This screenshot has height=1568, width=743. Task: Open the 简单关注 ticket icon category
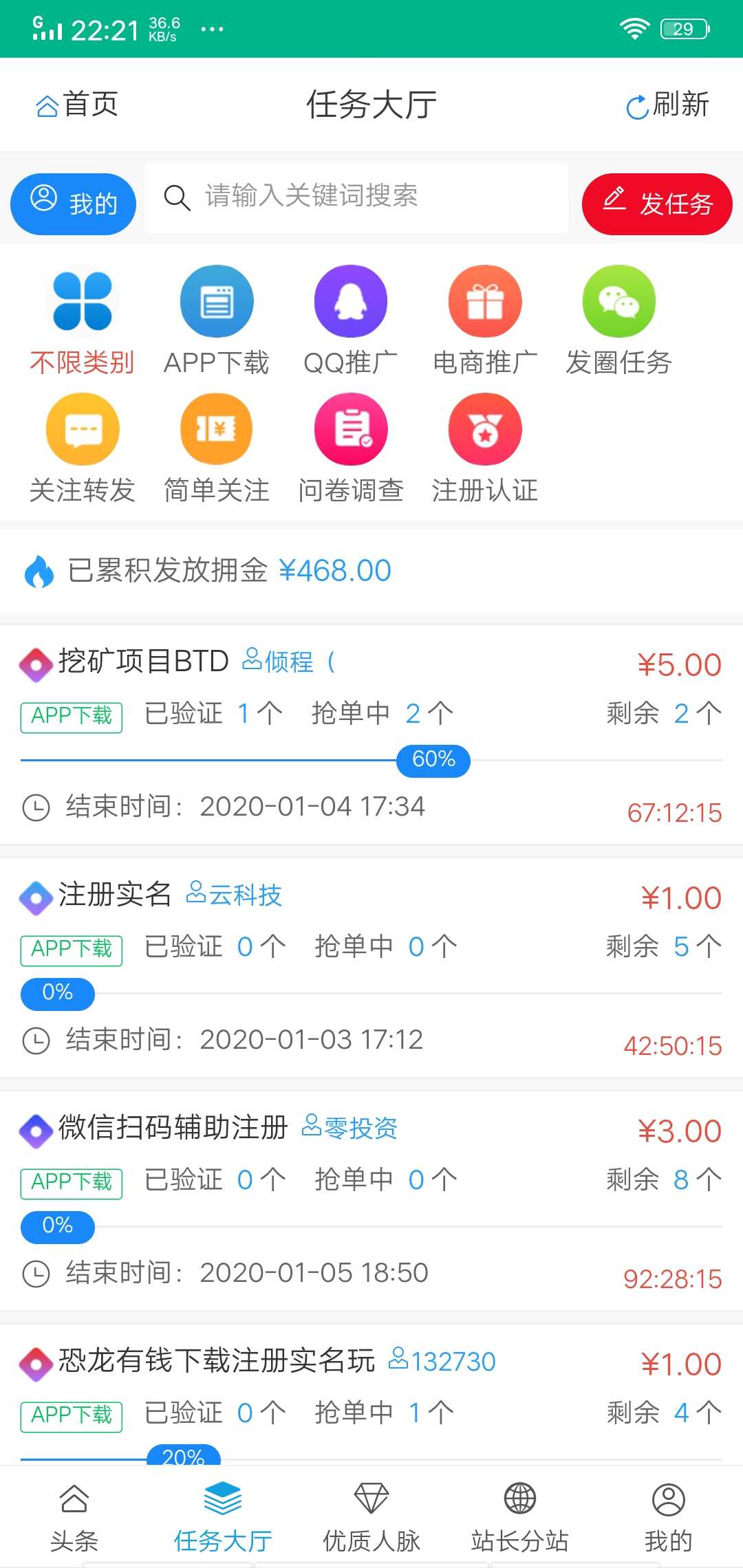click(x=216, y=429)
